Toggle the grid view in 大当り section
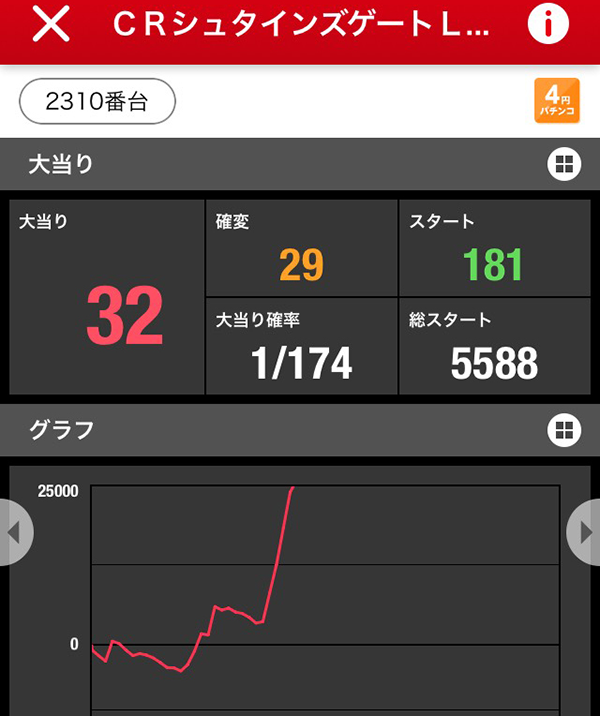 (564, 164)
